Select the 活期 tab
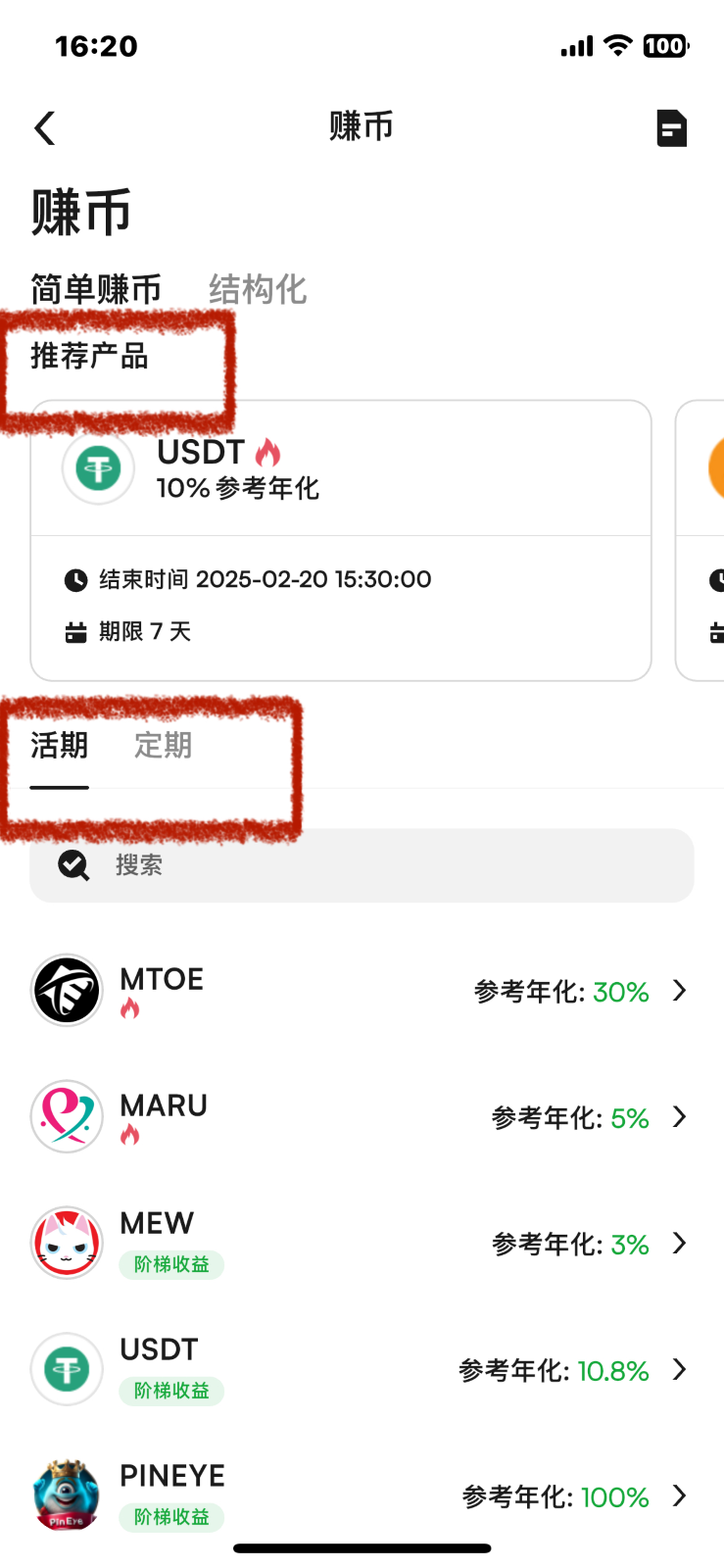The height and width of the screenshot is (1568, 724). [59, 746]
